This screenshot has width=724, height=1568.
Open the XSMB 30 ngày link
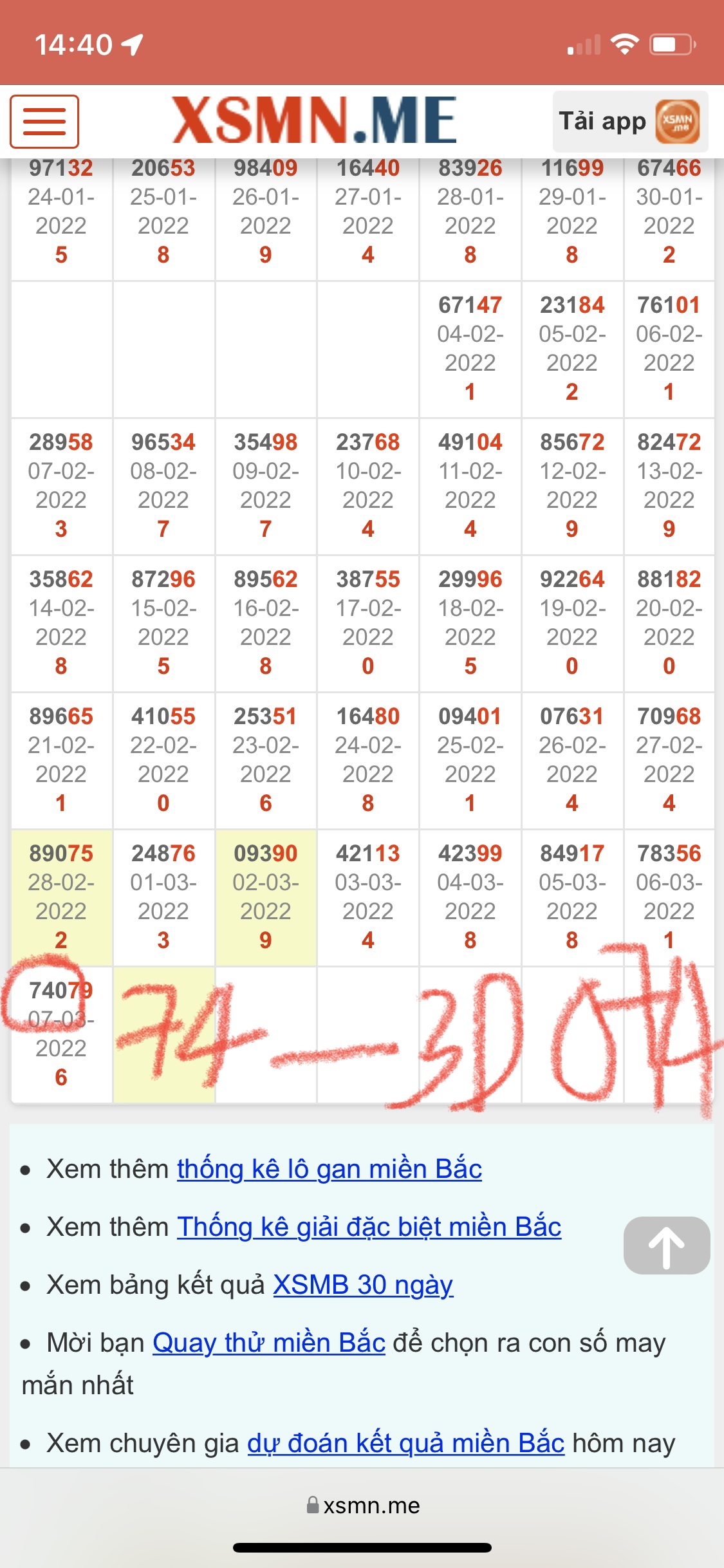pyautogui.click(x=363, y=1285)
